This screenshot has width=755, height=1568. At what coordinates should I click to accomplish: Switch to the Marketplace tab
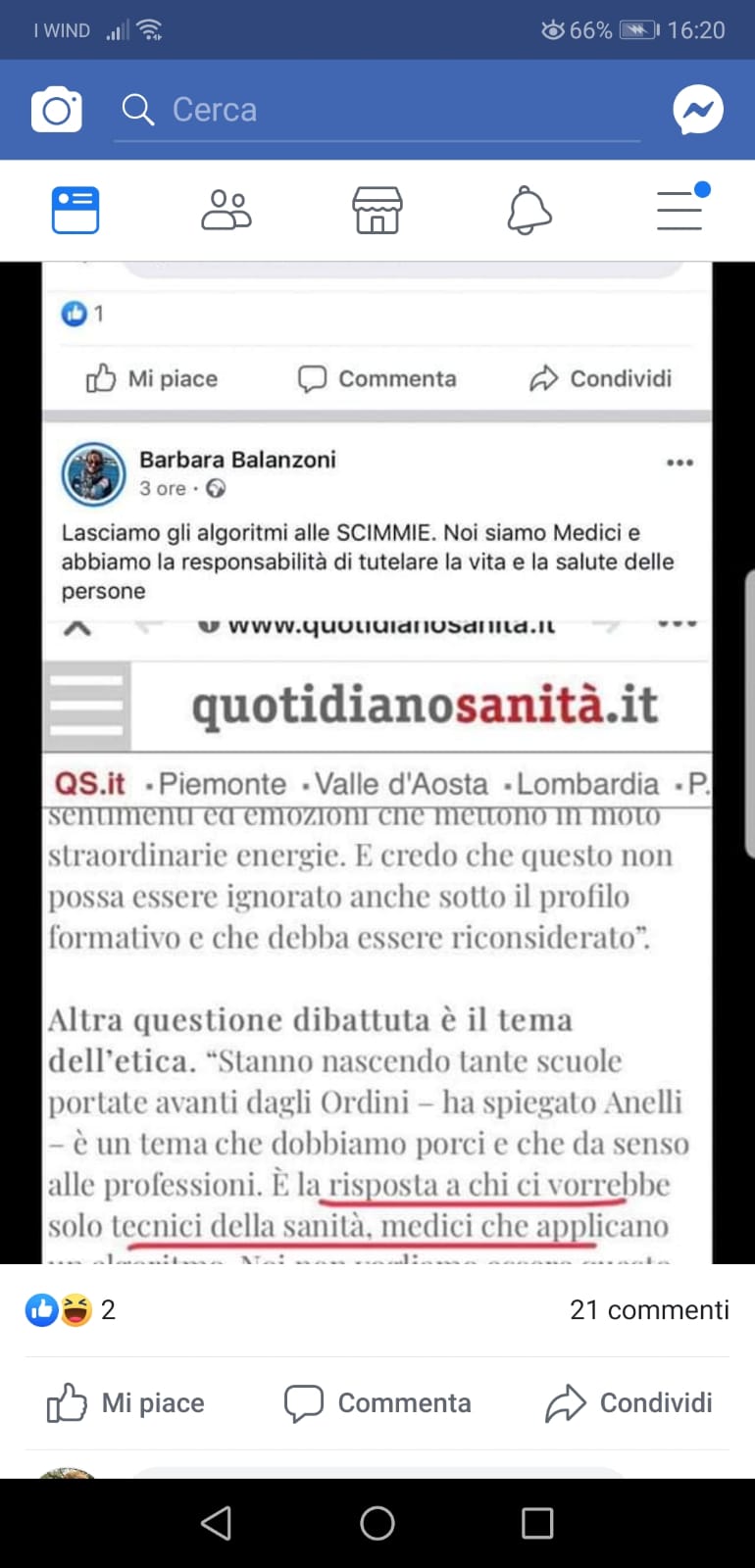tap(377, 210)
